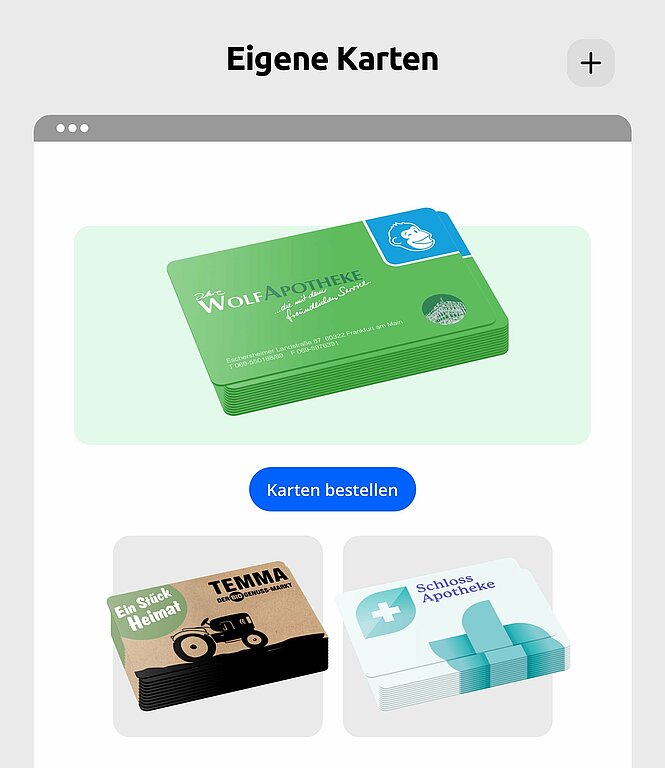Tap the Karten bestellen button
665x768 pixels.
[332, 489]
